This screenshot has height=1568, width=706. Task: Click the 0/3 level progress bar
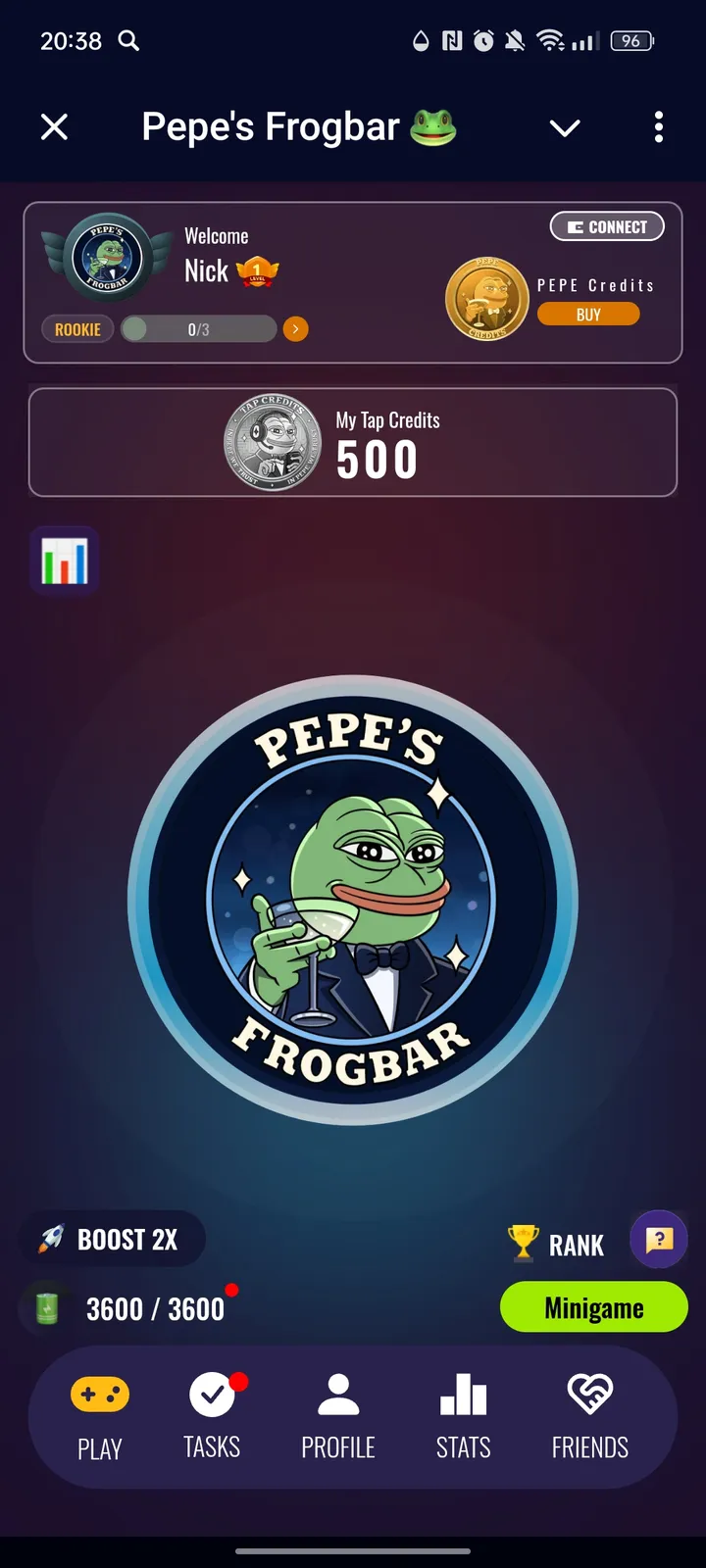point(199,328)
